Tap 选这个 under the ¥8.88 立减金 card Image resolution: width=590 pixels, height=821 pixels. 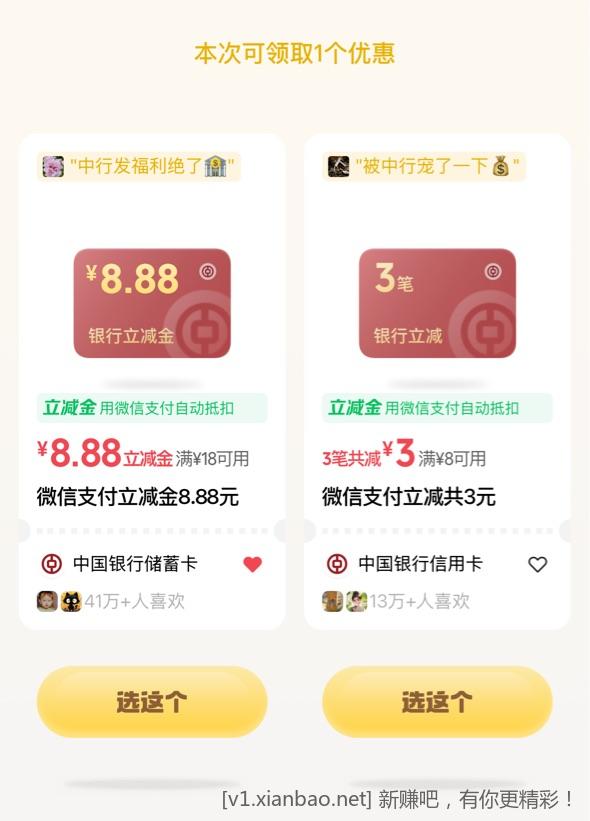coord(152,702)
